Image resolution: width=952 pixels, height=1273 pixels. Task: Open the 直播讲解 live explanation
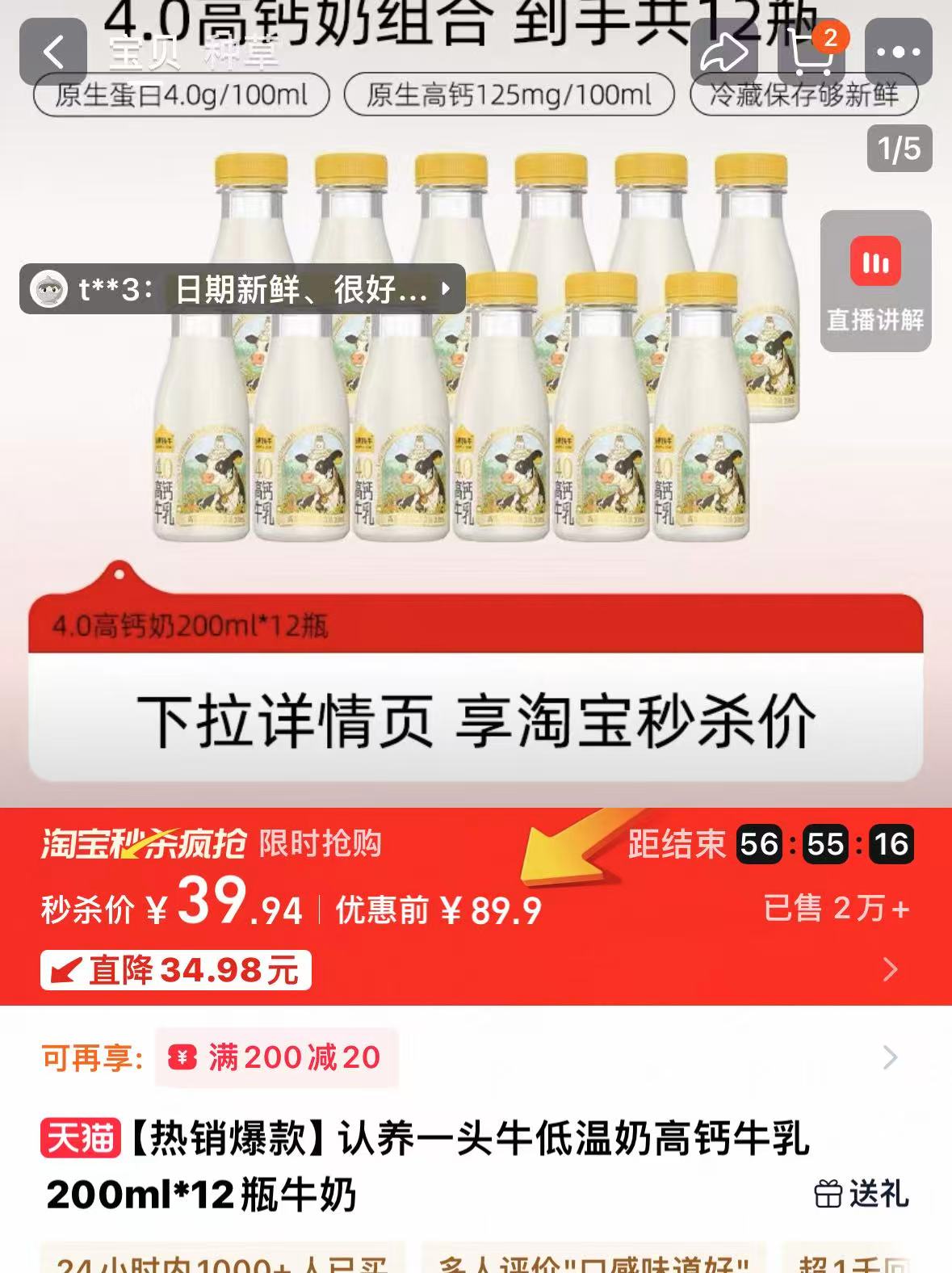(x=876, y=279)
